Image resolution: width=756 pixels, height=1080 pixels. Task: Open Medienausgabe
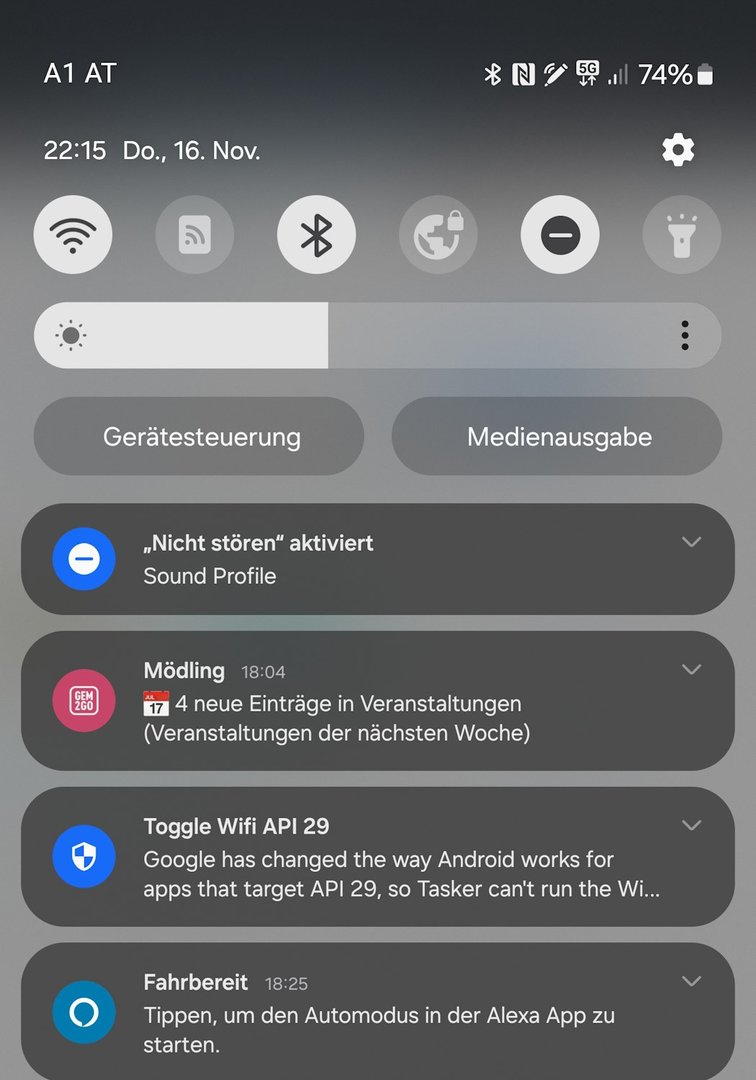(559, 437)
